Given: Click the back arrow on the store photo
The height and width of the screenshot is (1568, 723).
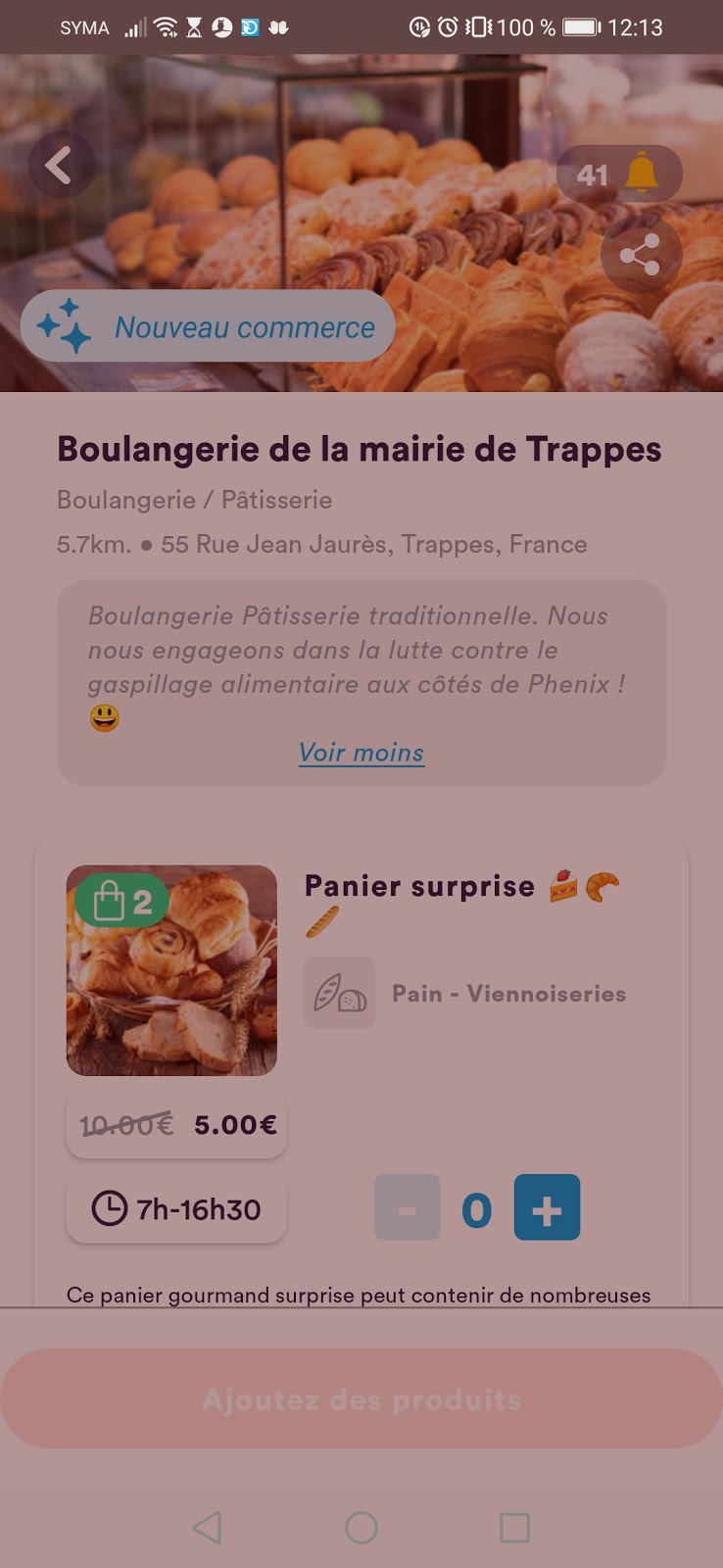Looking at the screenshot, I should coord(62,164).
